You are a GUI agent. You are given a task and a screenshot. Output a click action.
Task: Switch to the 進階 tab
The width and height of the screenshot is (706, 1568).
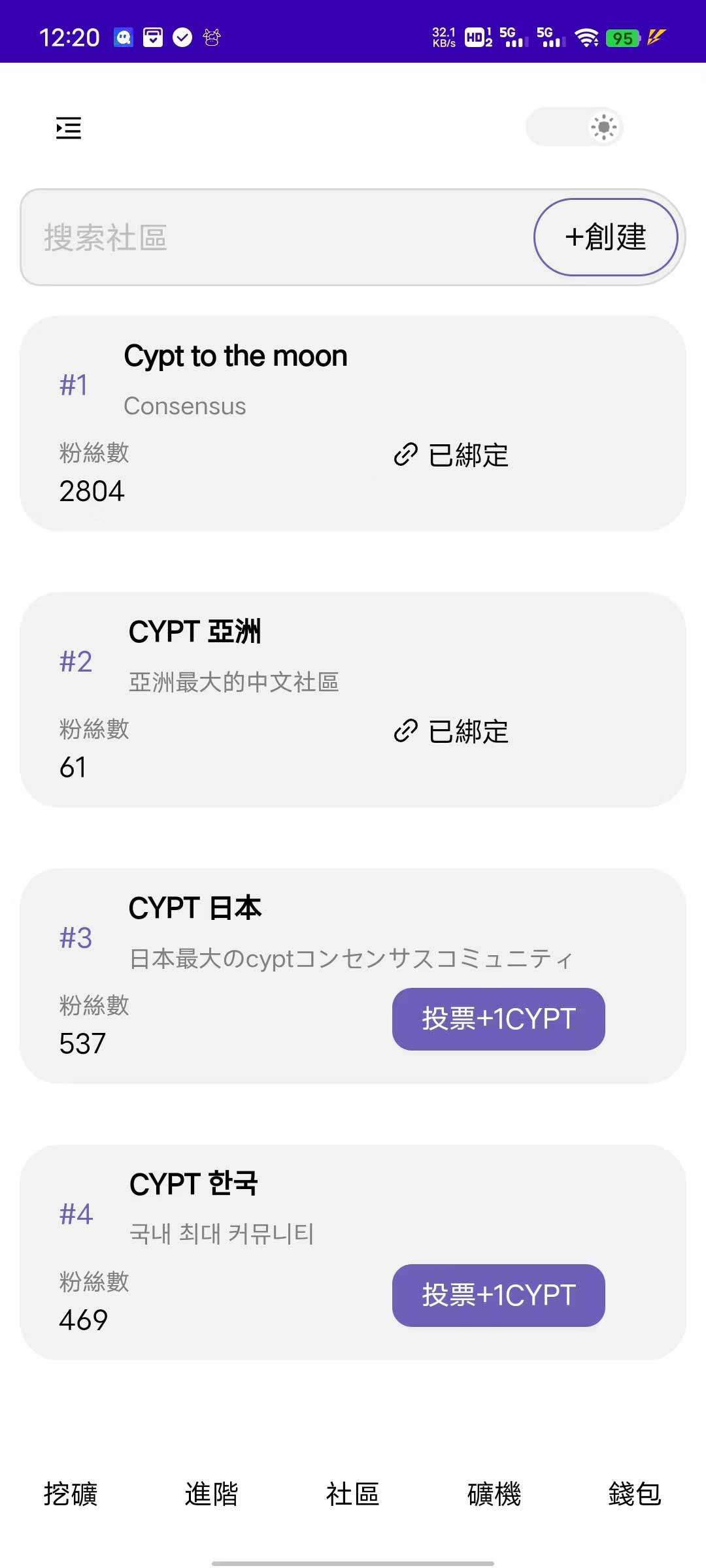212,1494
